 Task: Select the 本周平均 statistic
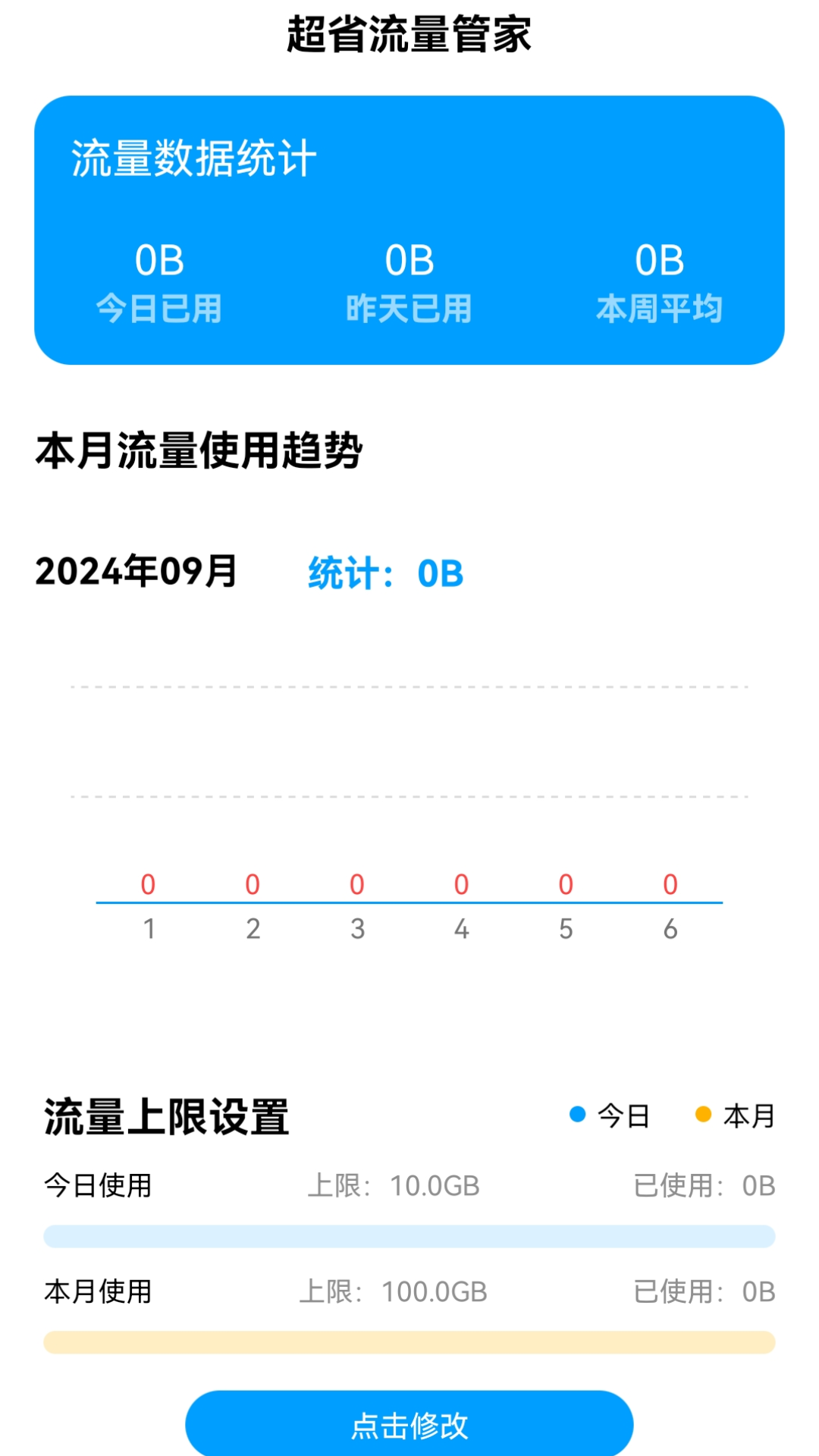(x=659, y=281)
